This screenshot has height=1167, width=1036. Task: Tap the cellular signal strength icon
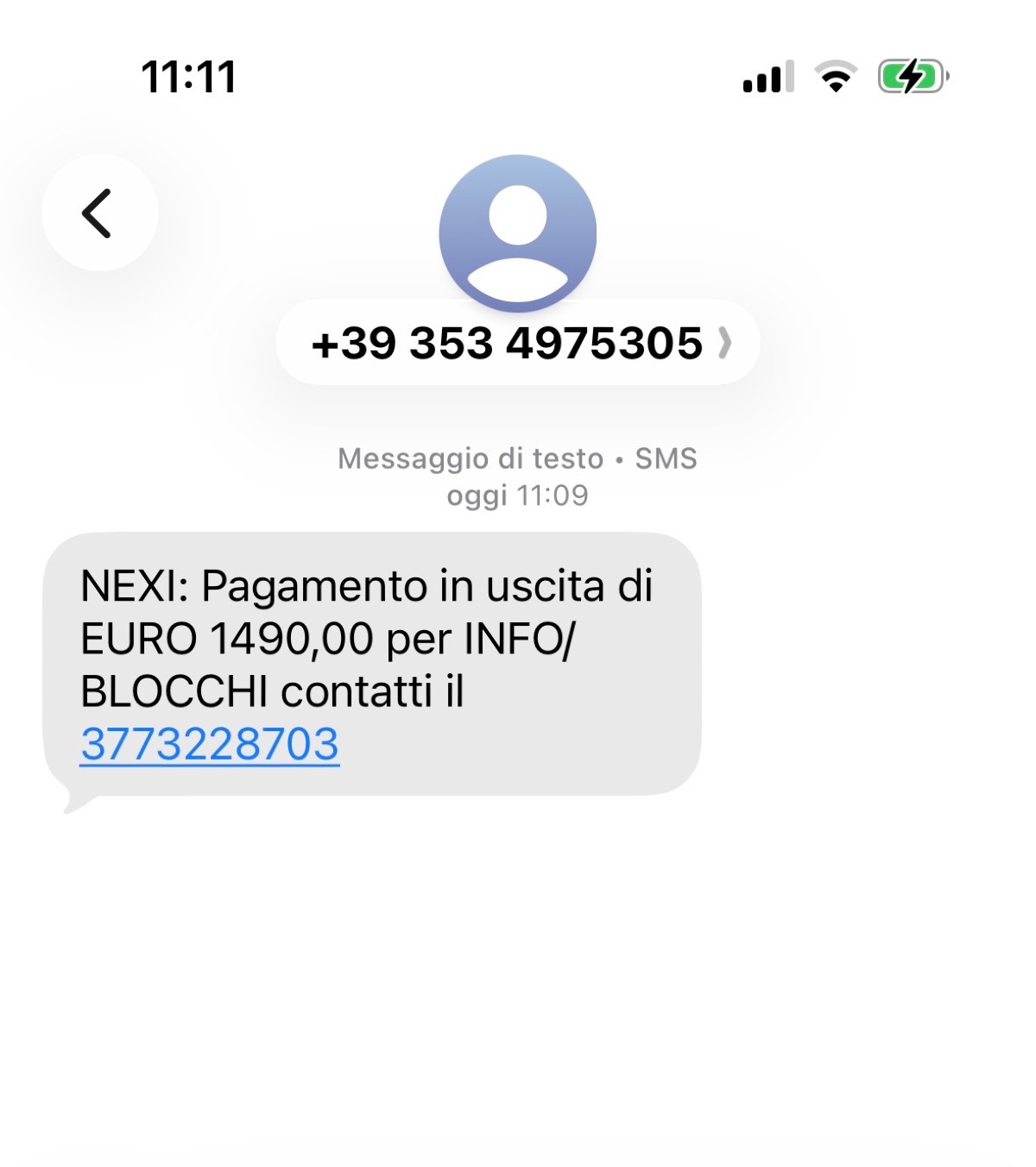767,77
